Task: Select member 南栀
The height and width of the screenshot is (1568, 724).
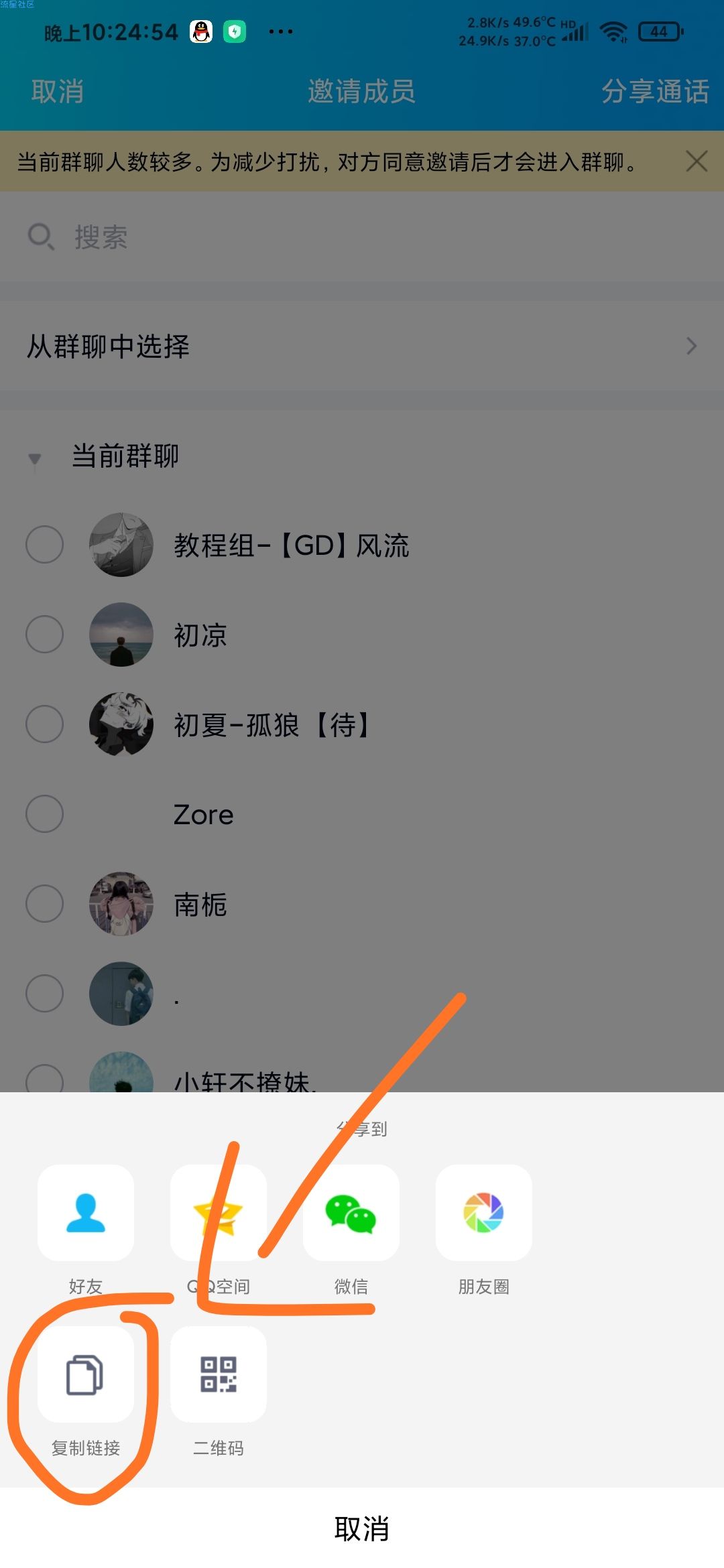Action: click(x=45, y=903)
